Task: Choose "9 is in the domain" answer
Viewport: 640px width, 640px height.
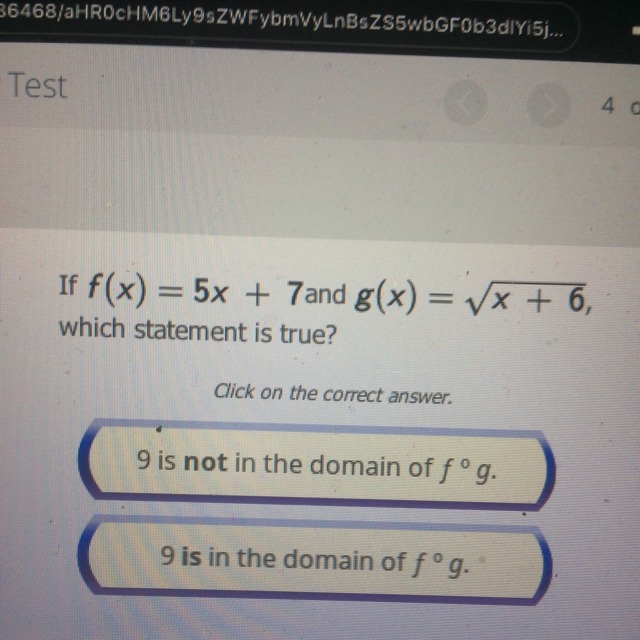Action: [x=315, y=560]
